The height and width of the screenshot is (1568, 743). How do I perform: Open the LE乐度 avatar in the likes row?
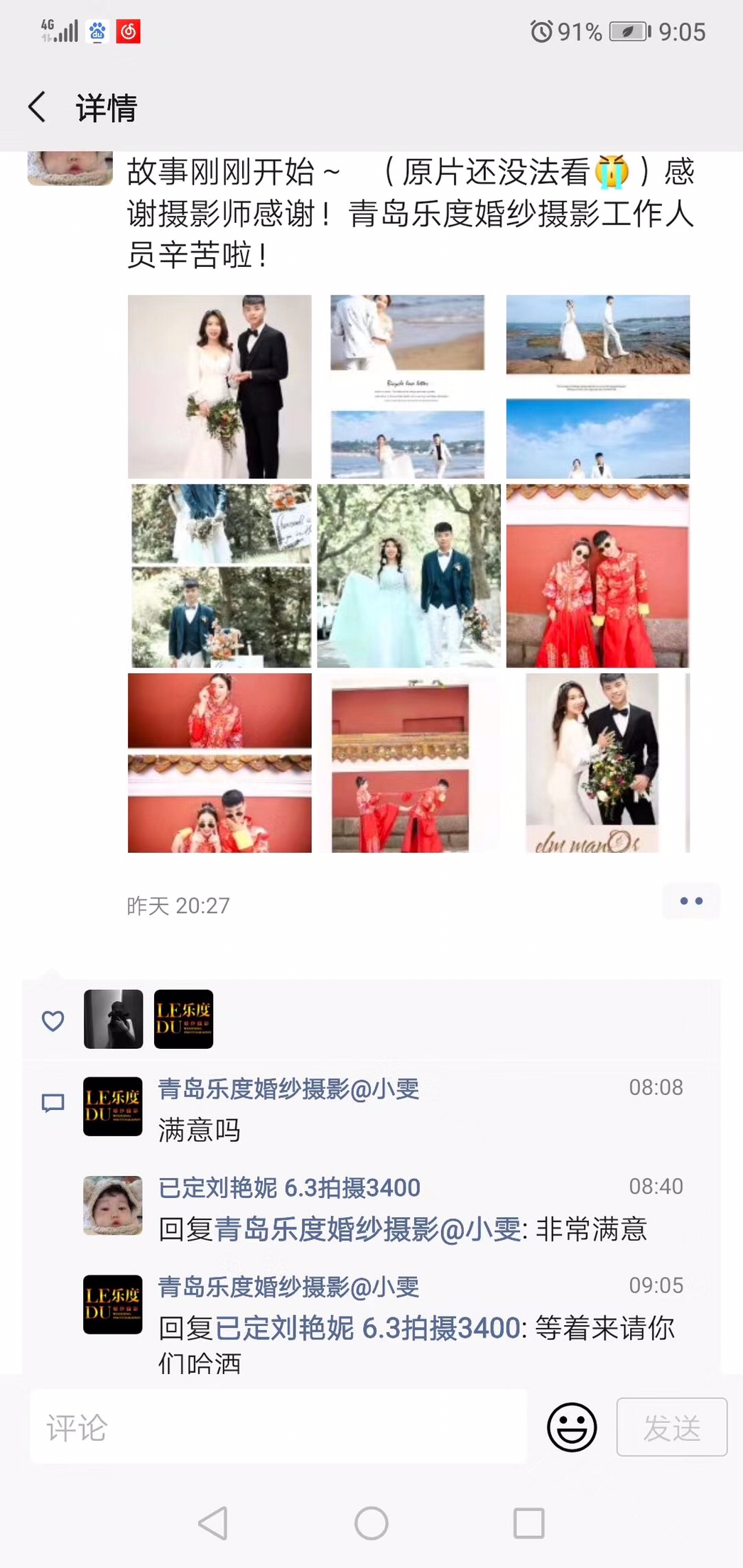point(183,1019)
